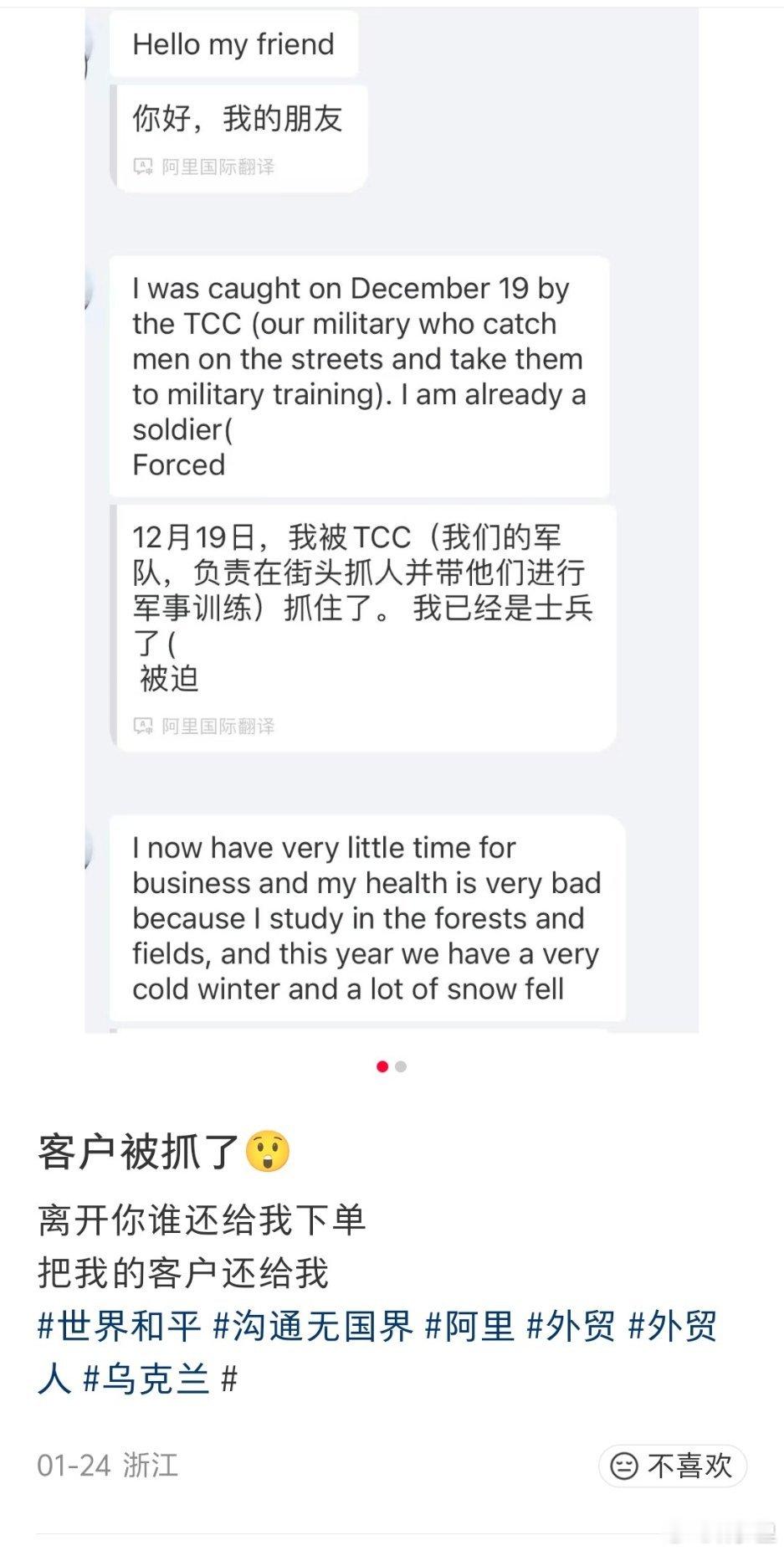Select the red carousel dot
This screenshot has height=1551, width=784.
(382, 1066)
